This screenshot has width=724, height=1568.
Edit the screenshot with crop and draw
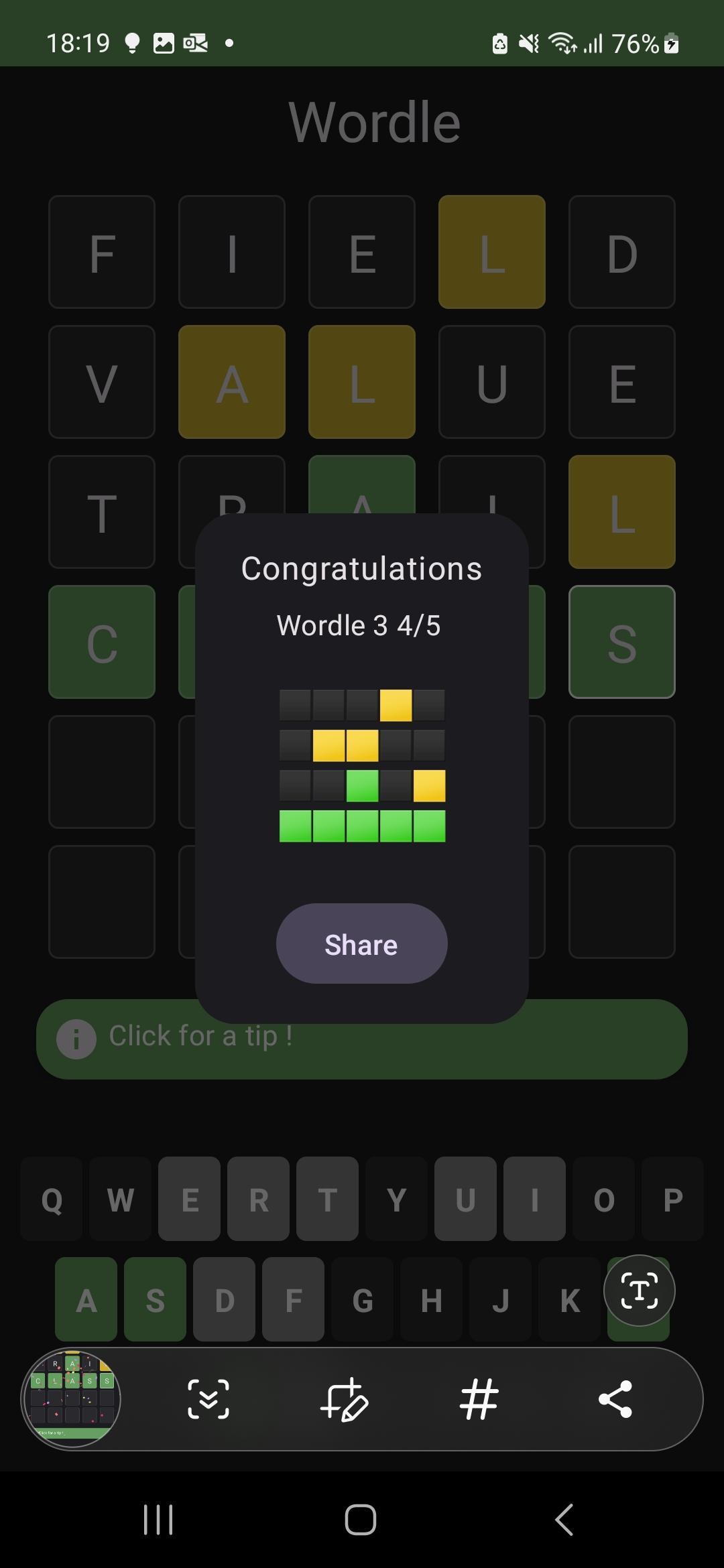[345, 1399]
